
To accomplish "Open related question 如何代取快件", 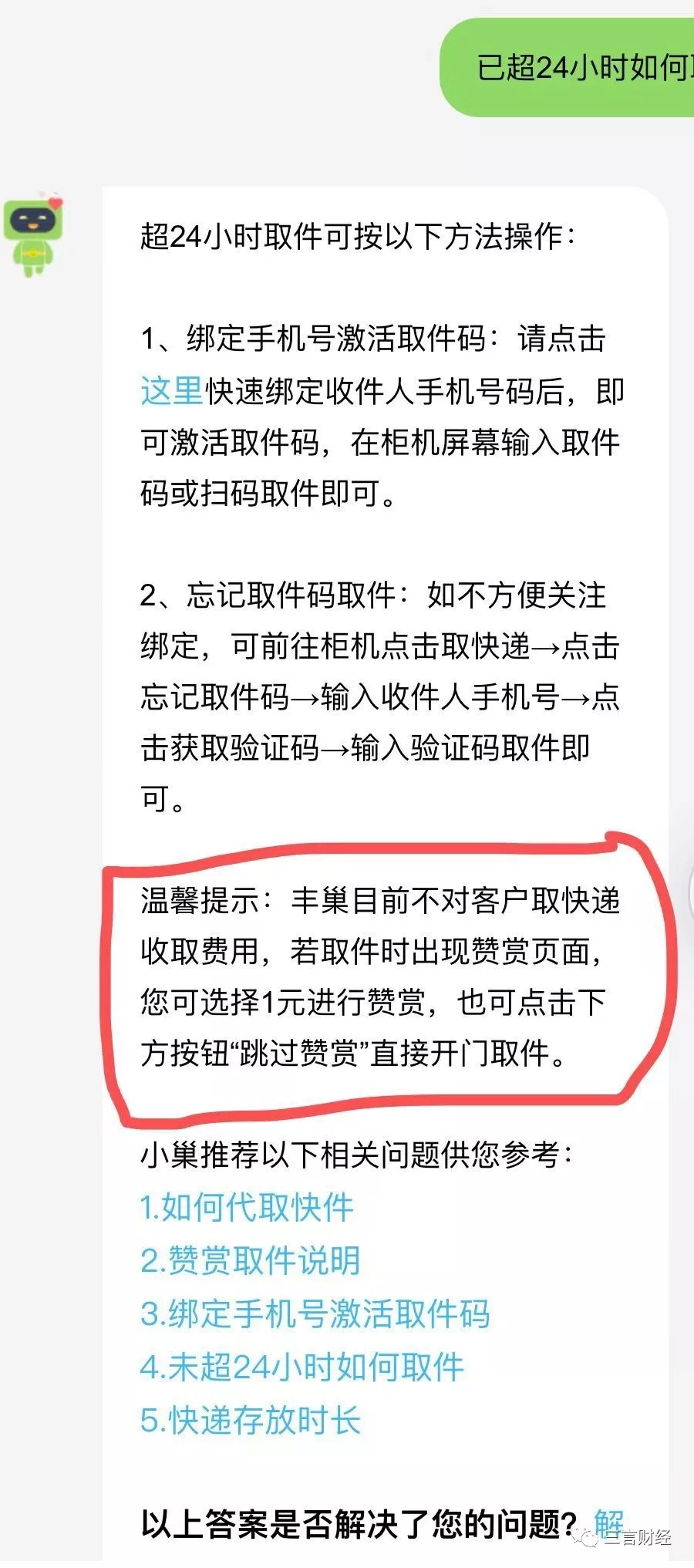I will pos(247,1207).
